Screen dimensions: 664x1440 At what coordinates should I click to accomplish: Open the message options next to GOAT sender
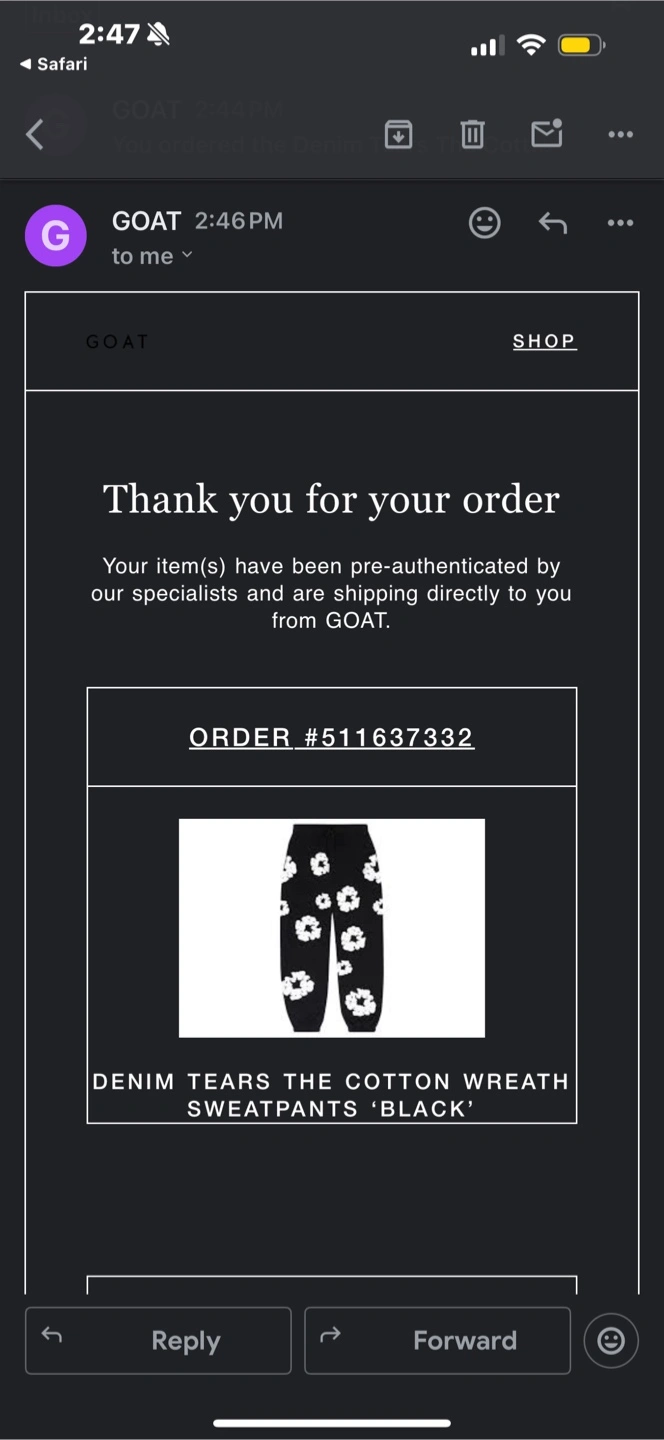point(621,223)
